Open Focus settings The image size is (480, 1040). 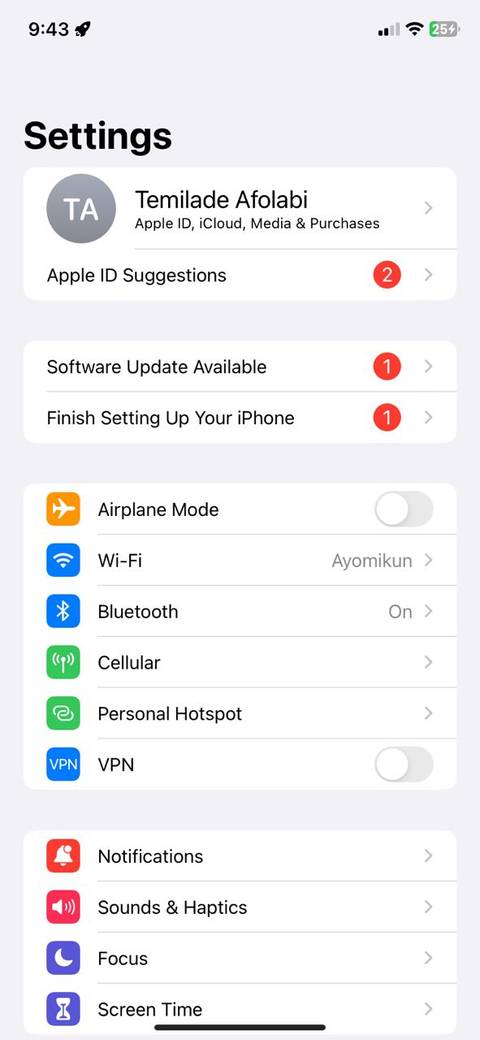(240, 958)
